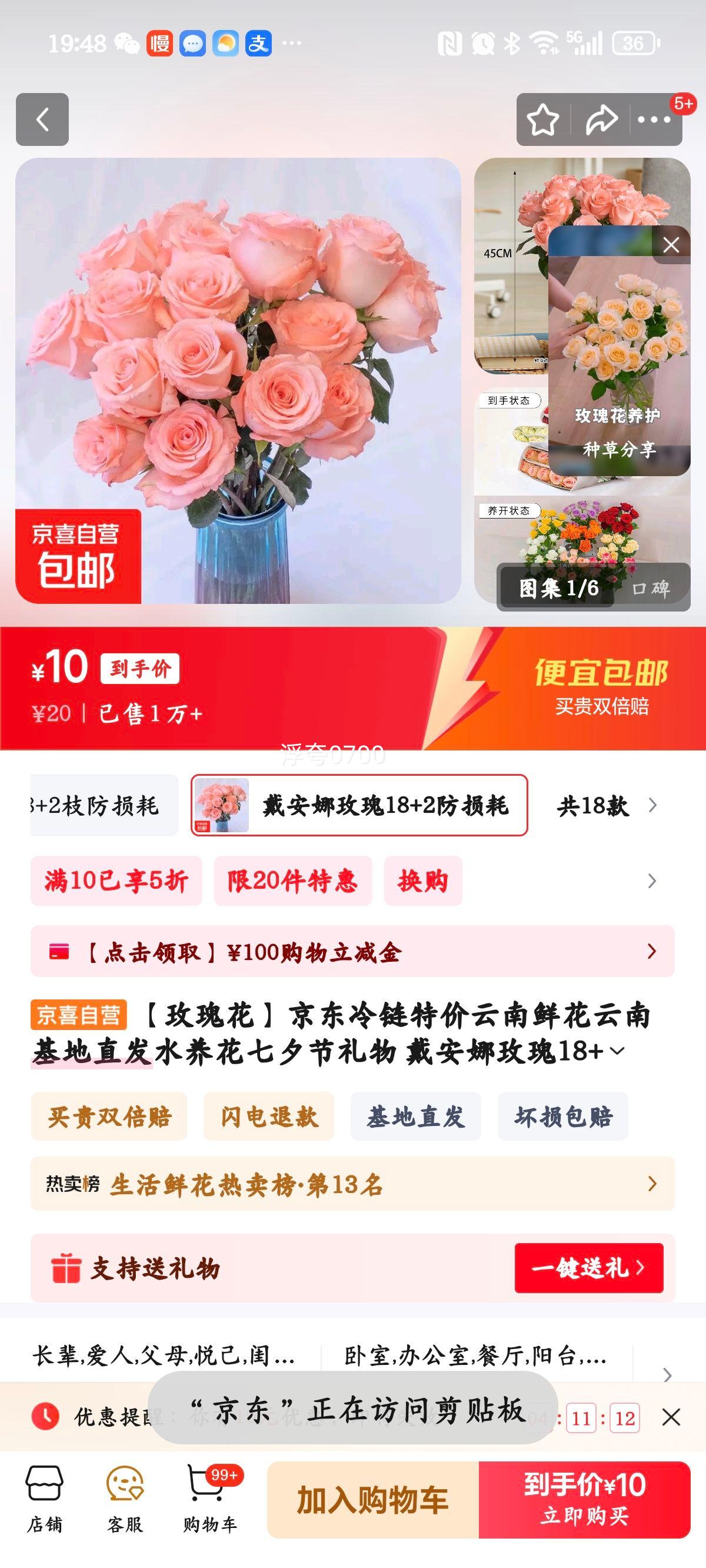706x1568 pixels.
Task: Tap 一键送礼 to send as gift
Action: [x=588, y=1268]
